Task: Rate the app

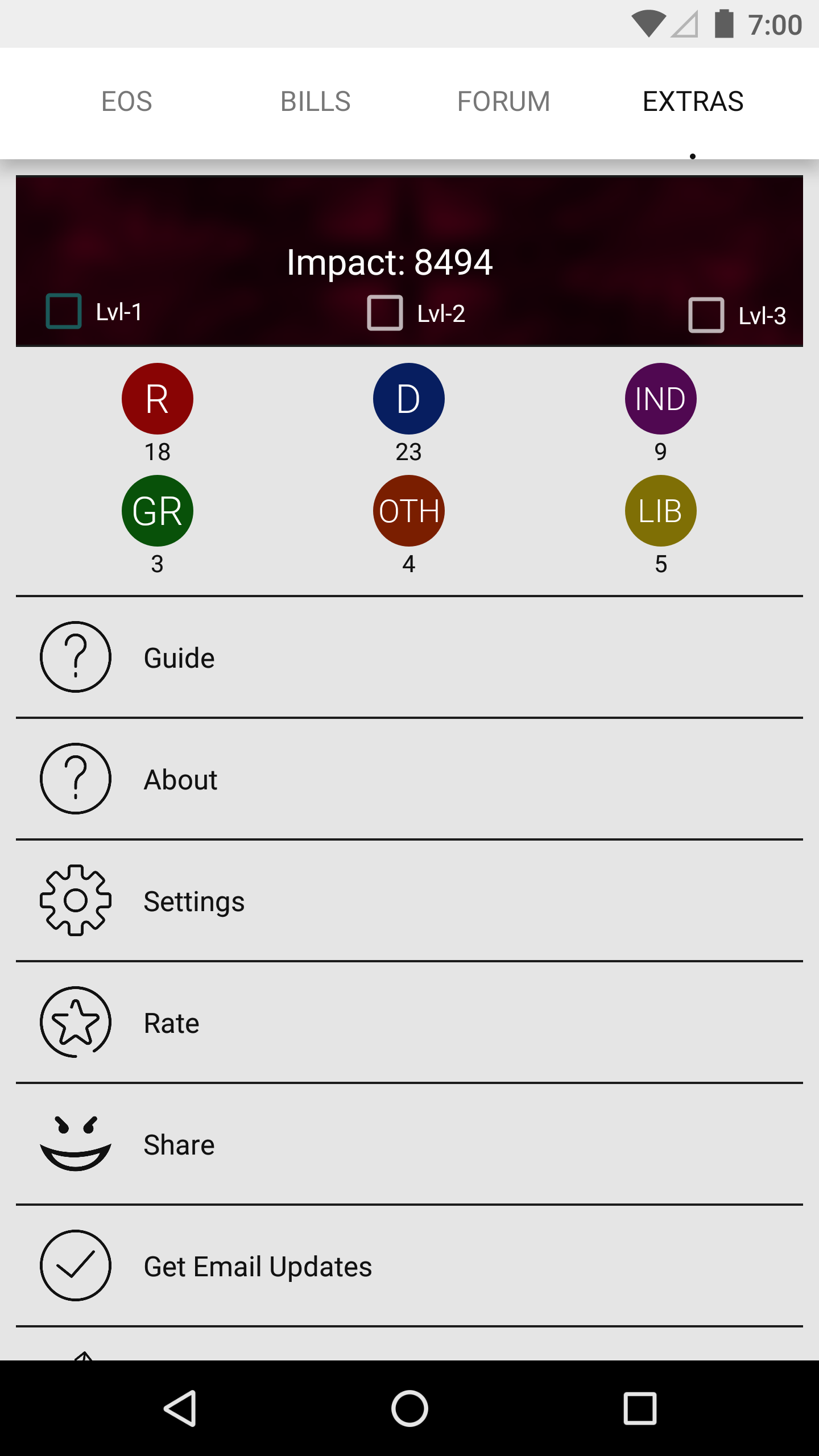Action: pos(409,1023)
